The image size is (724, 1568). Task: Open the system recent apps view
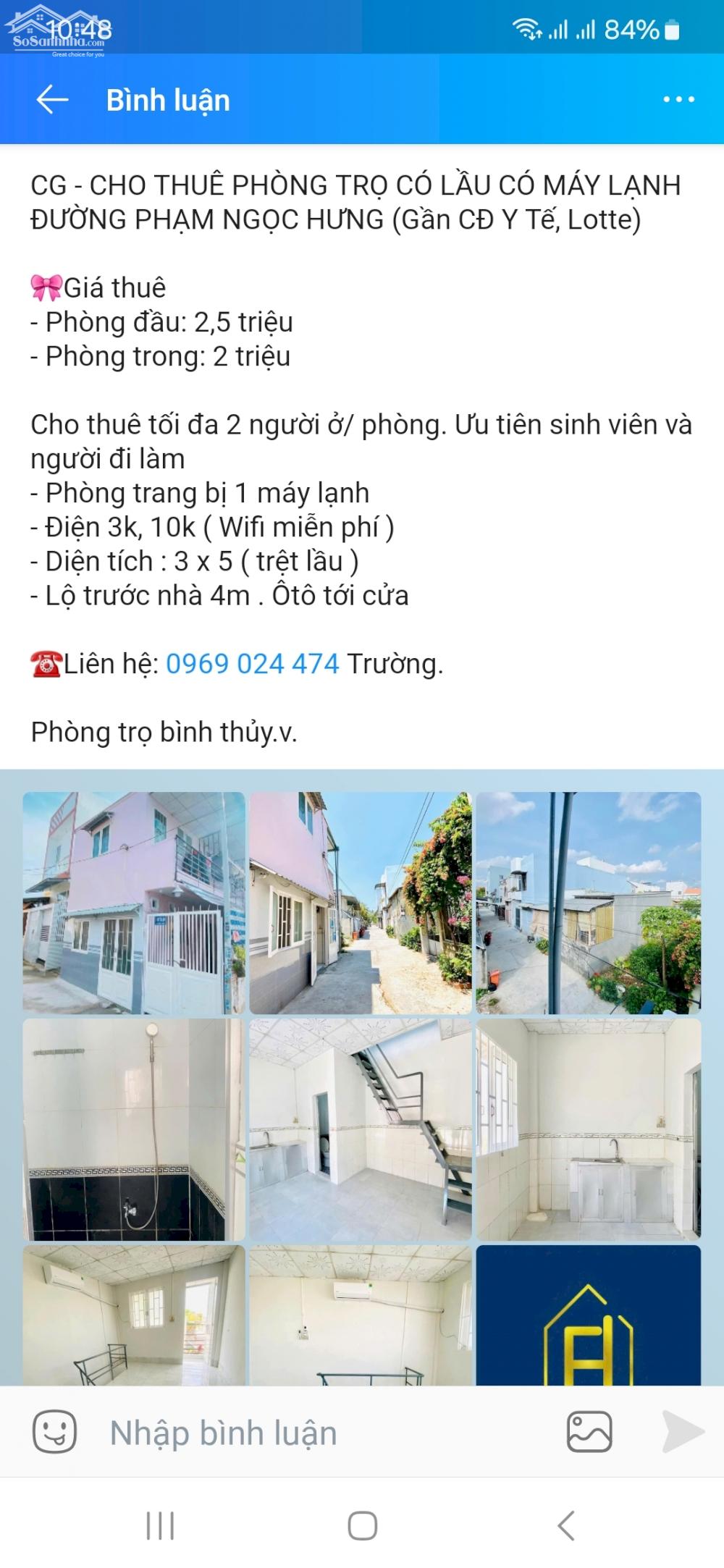click(160, 1525)
